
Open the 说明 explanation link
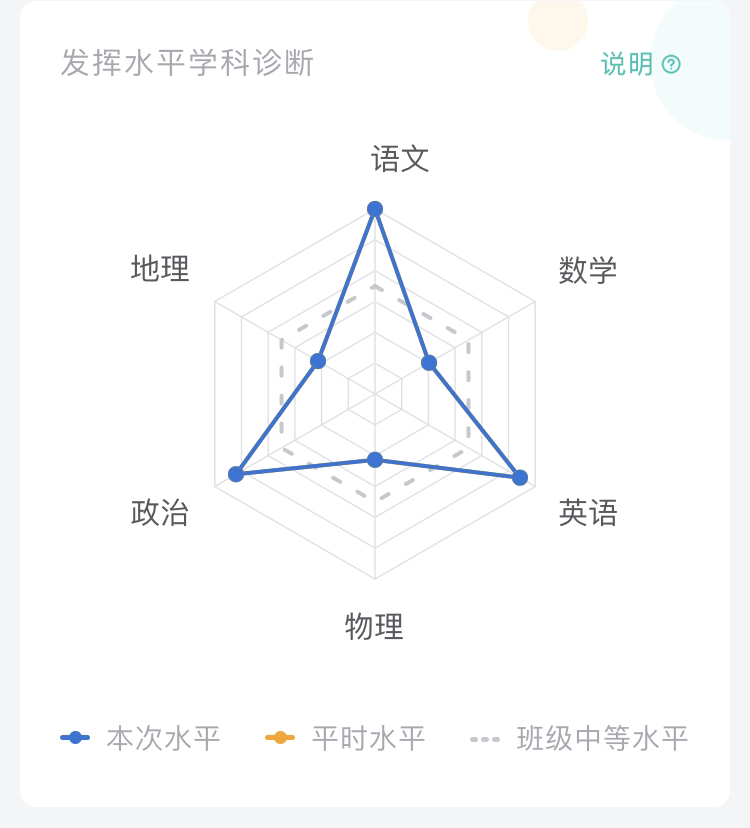pos(640,65)
